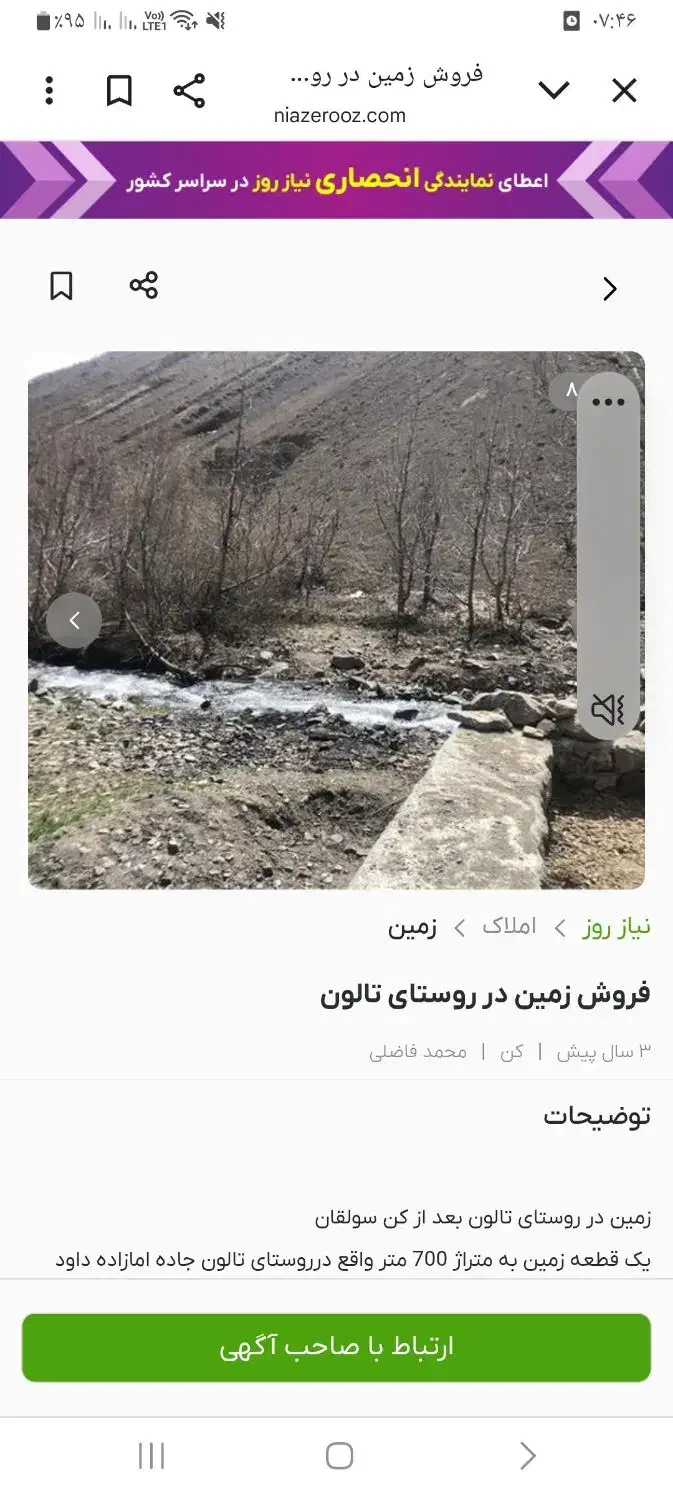Save this land listing
This screenshot has width=673, height=1500.
62,287
